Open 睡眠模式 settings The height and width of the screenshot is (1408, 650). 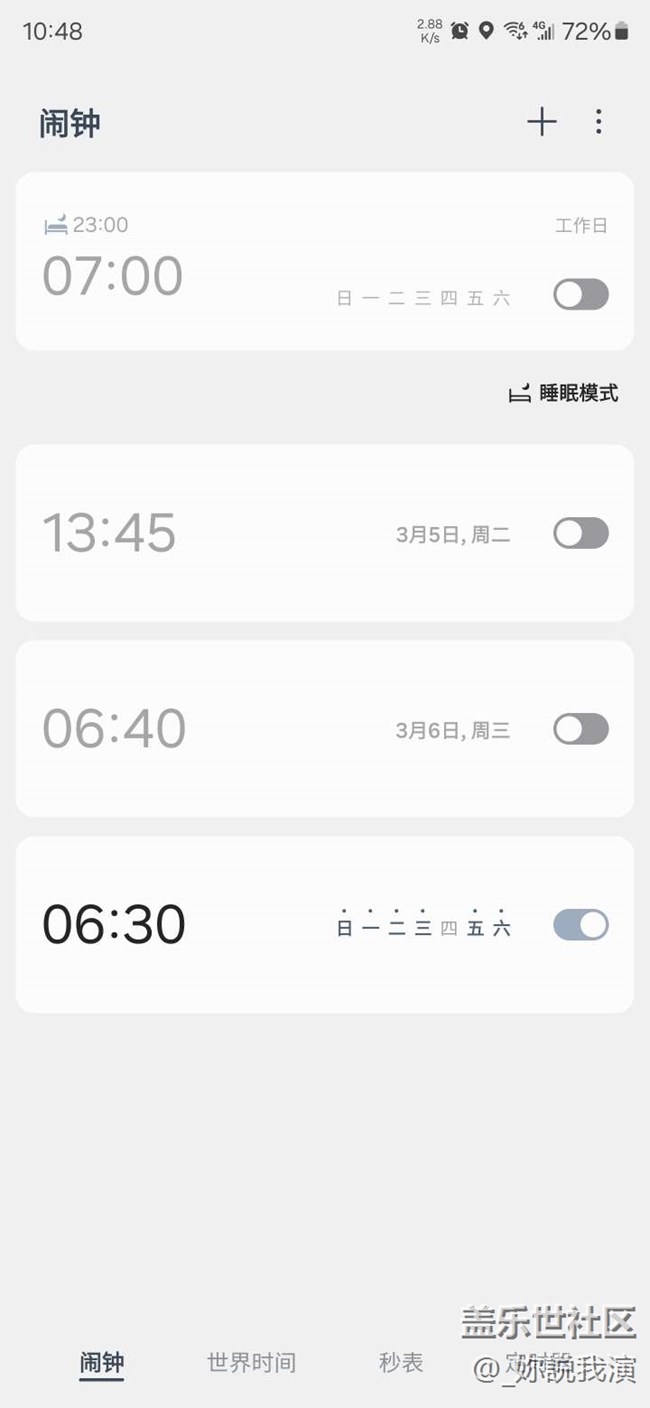(x=564, y=394)
